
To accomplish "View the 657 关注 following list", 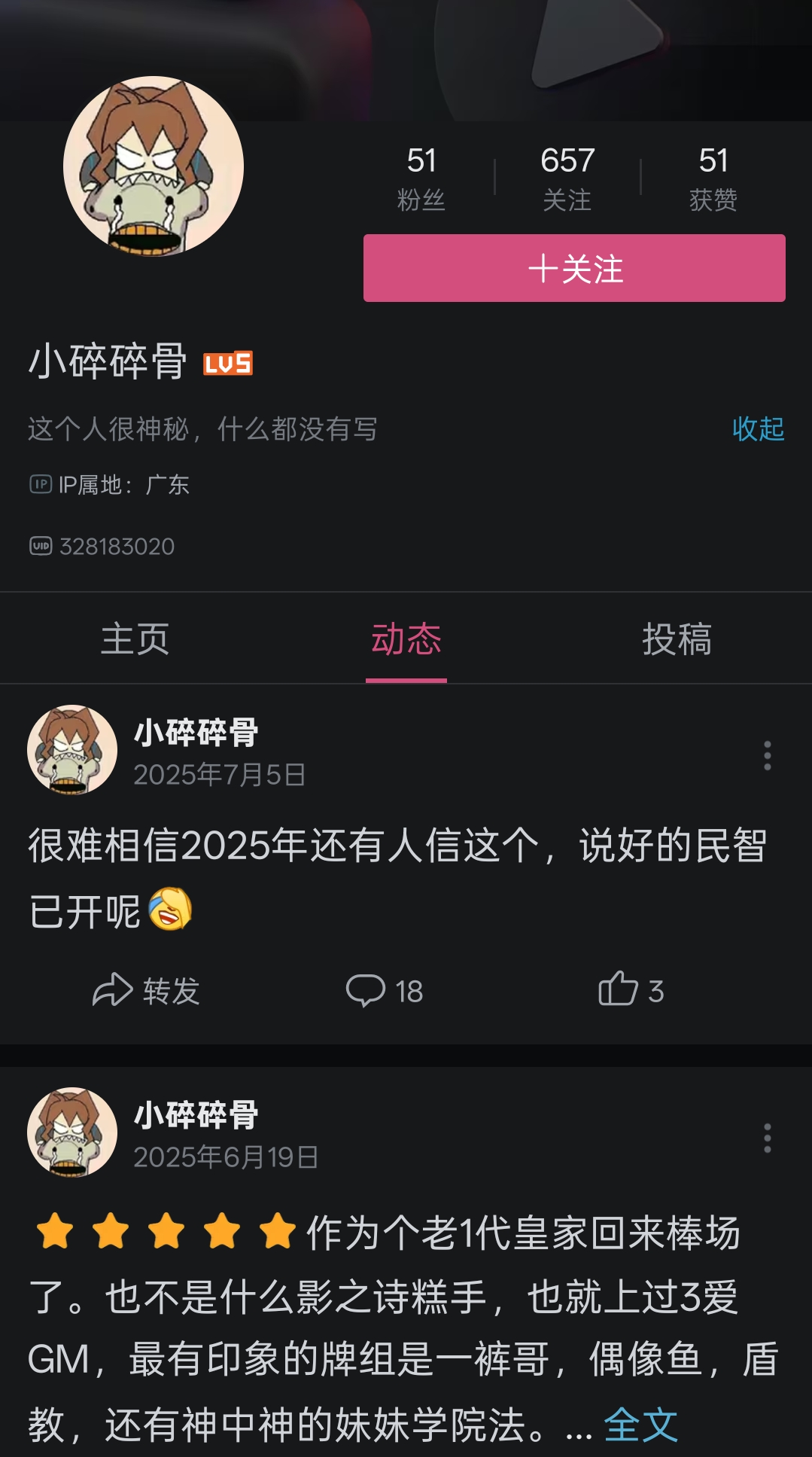I will tap(567, 178).
